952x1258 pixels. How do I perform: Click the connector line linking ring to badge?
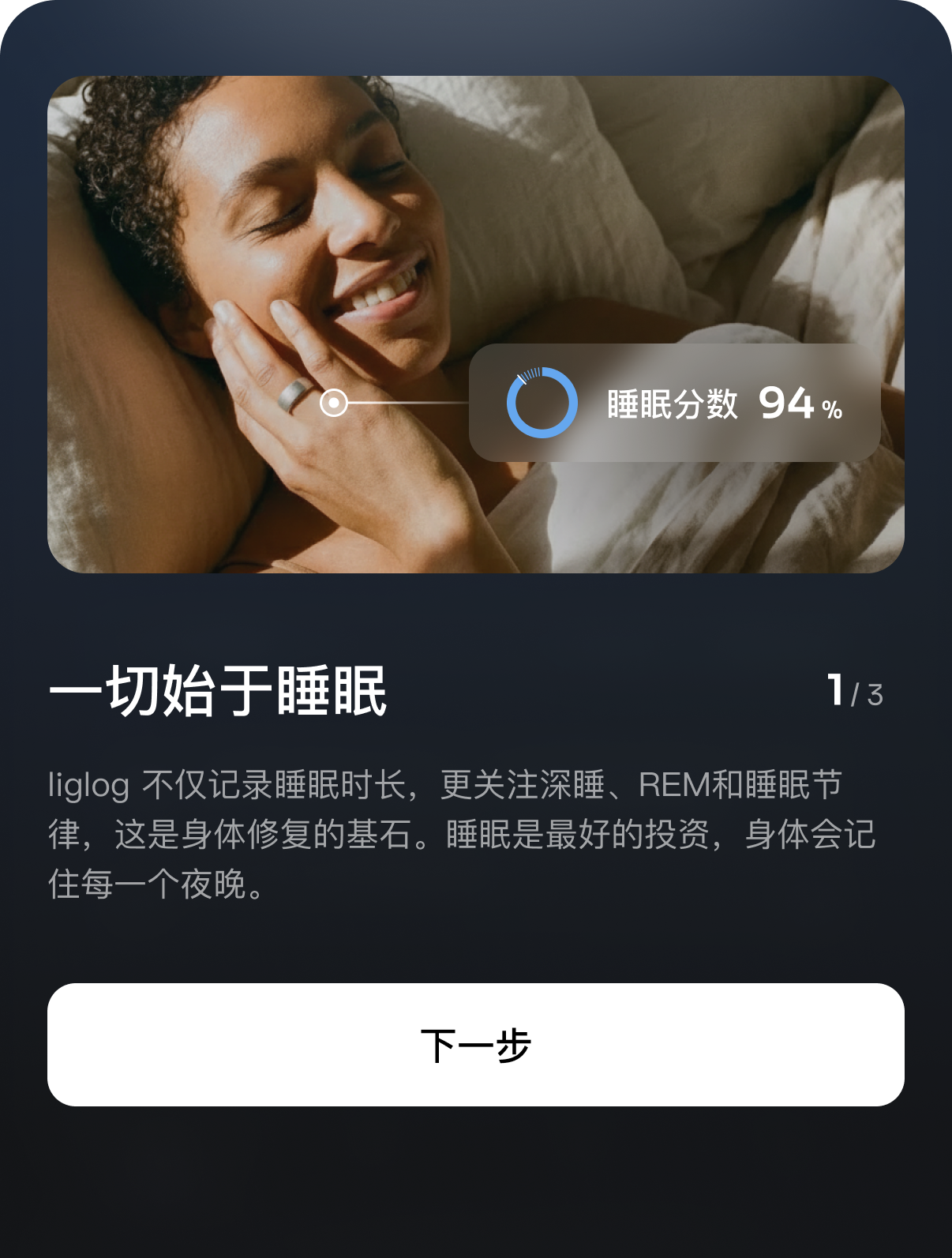[x=410, y=403]
